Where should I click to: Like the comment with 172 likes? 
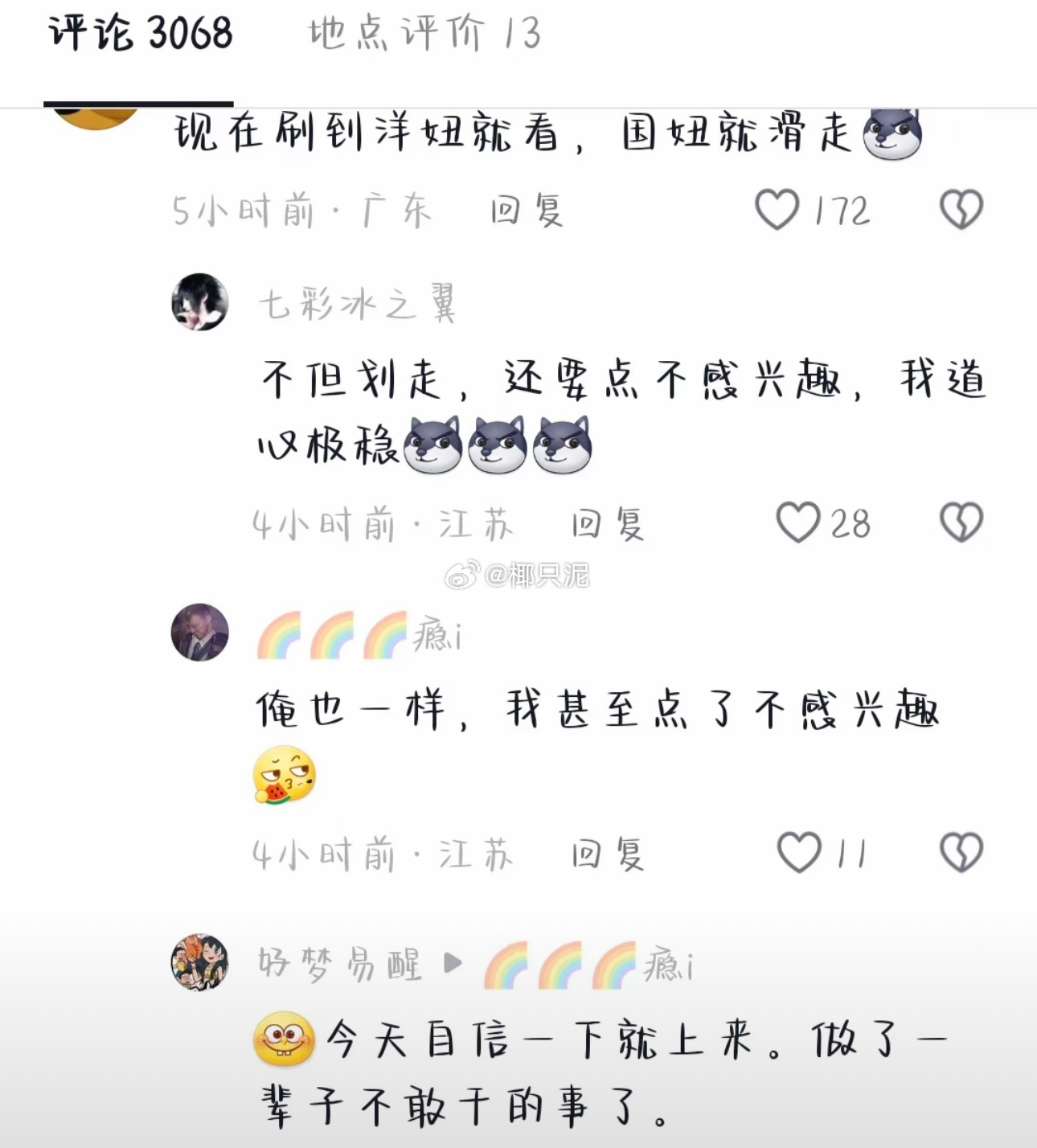click(777, 210)
